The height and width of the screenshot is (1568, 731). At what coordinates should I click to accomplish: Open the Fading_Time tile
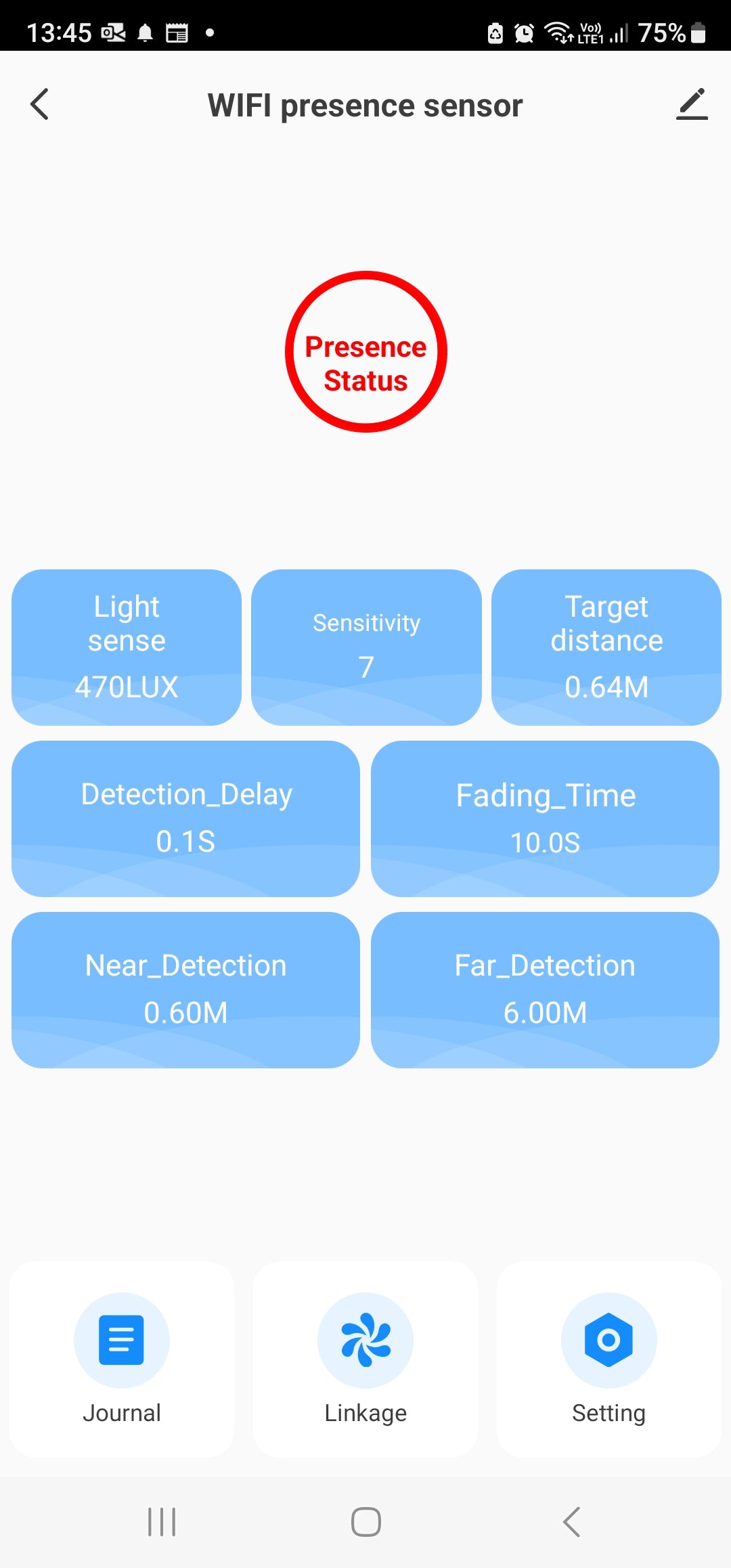pos(545,818)
